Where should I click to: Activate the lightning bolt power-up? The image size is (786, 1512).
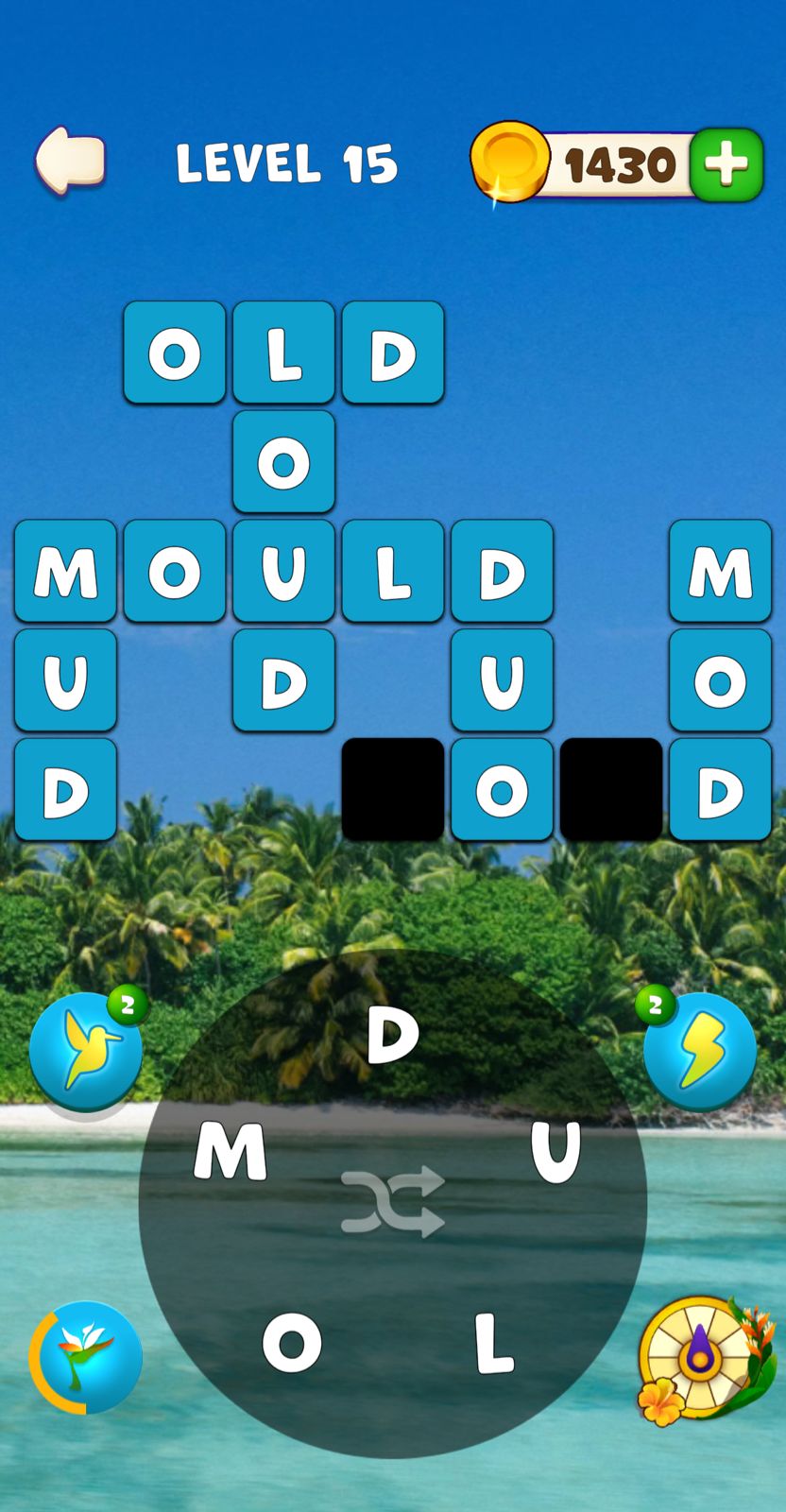700,1051
